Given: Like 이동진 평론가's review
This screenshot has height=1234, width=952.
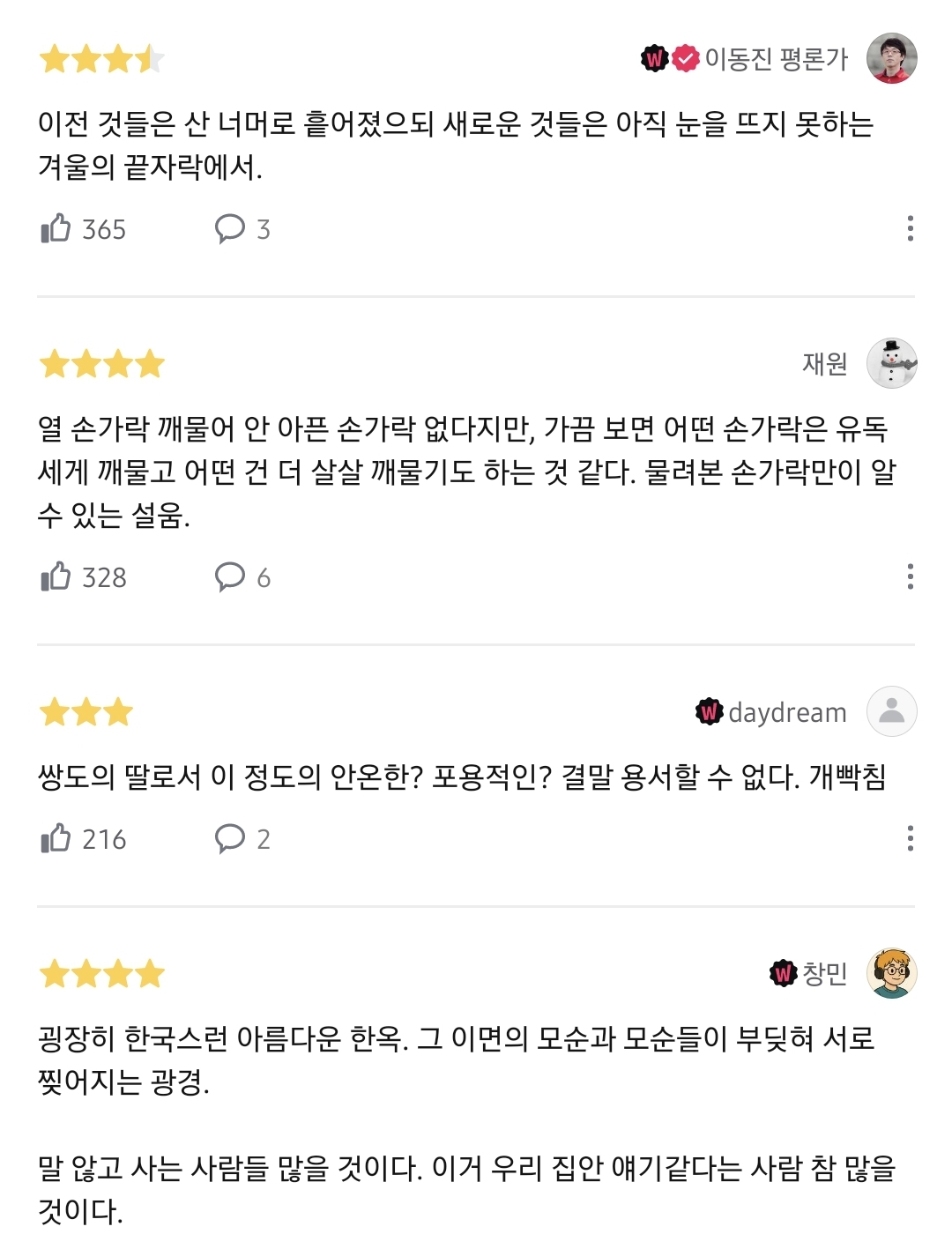Looking at the screenshot, I should point(56,228).
